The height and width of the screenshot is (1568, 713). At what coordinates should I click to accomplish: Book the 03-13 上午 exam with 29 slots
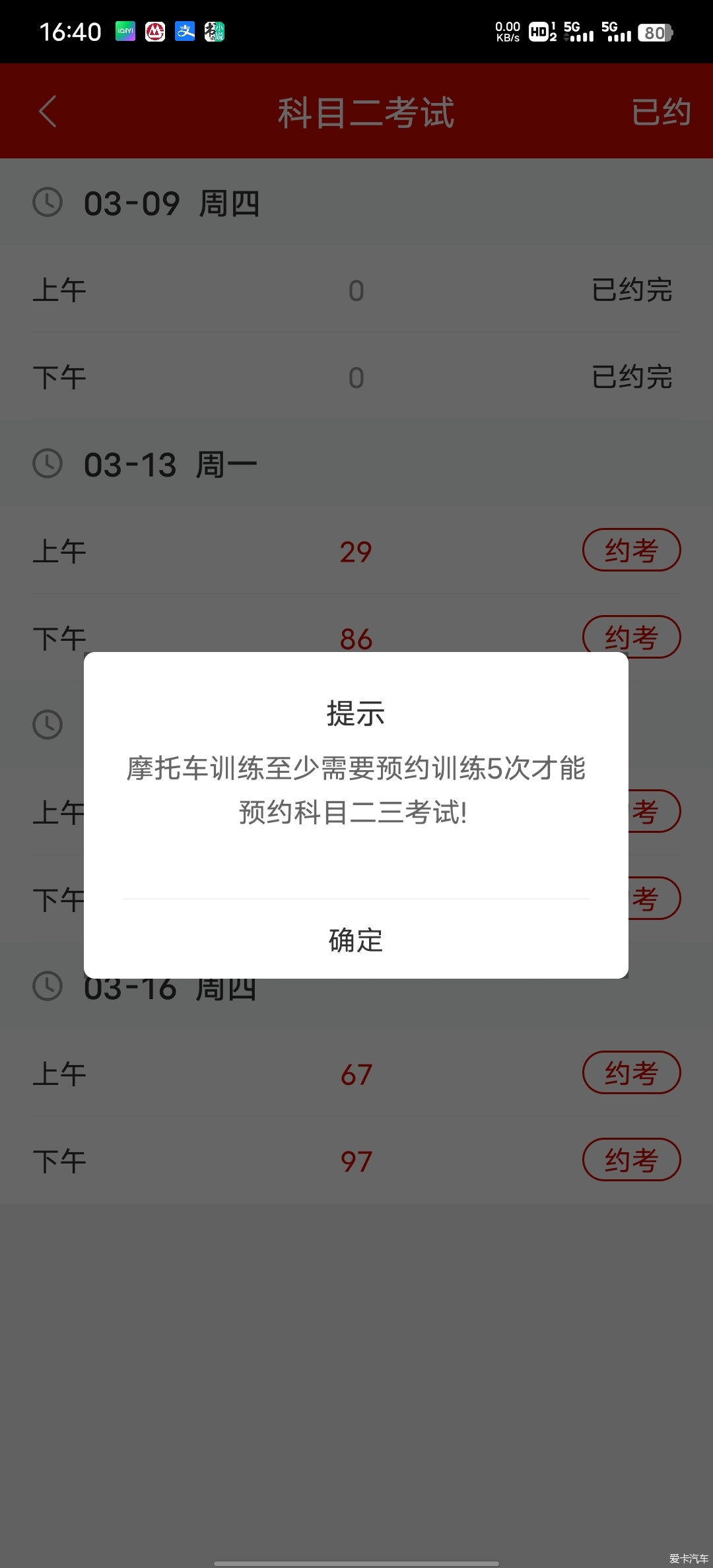tap(631, 550)
